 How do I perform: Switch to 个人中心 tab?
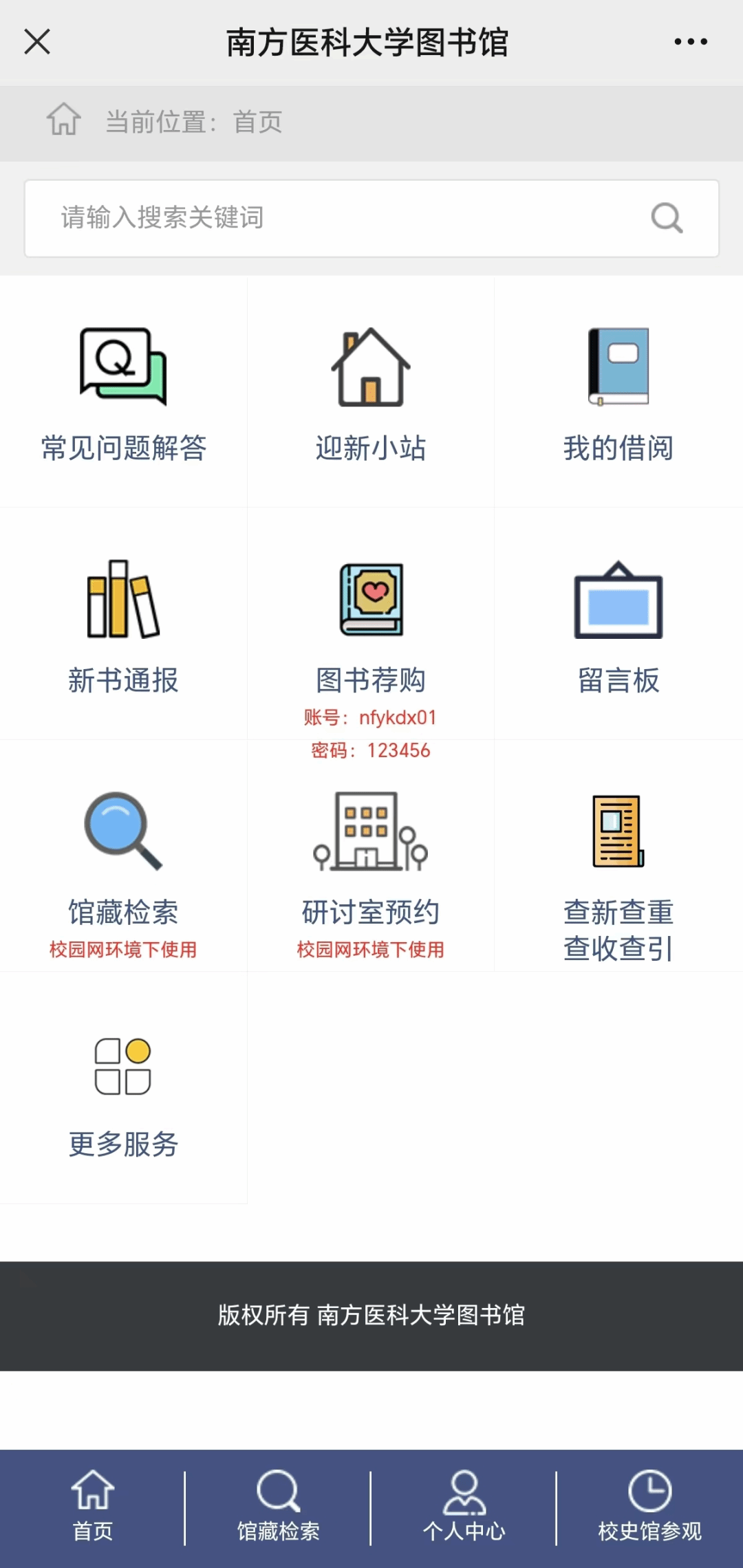coord(464,1507)
